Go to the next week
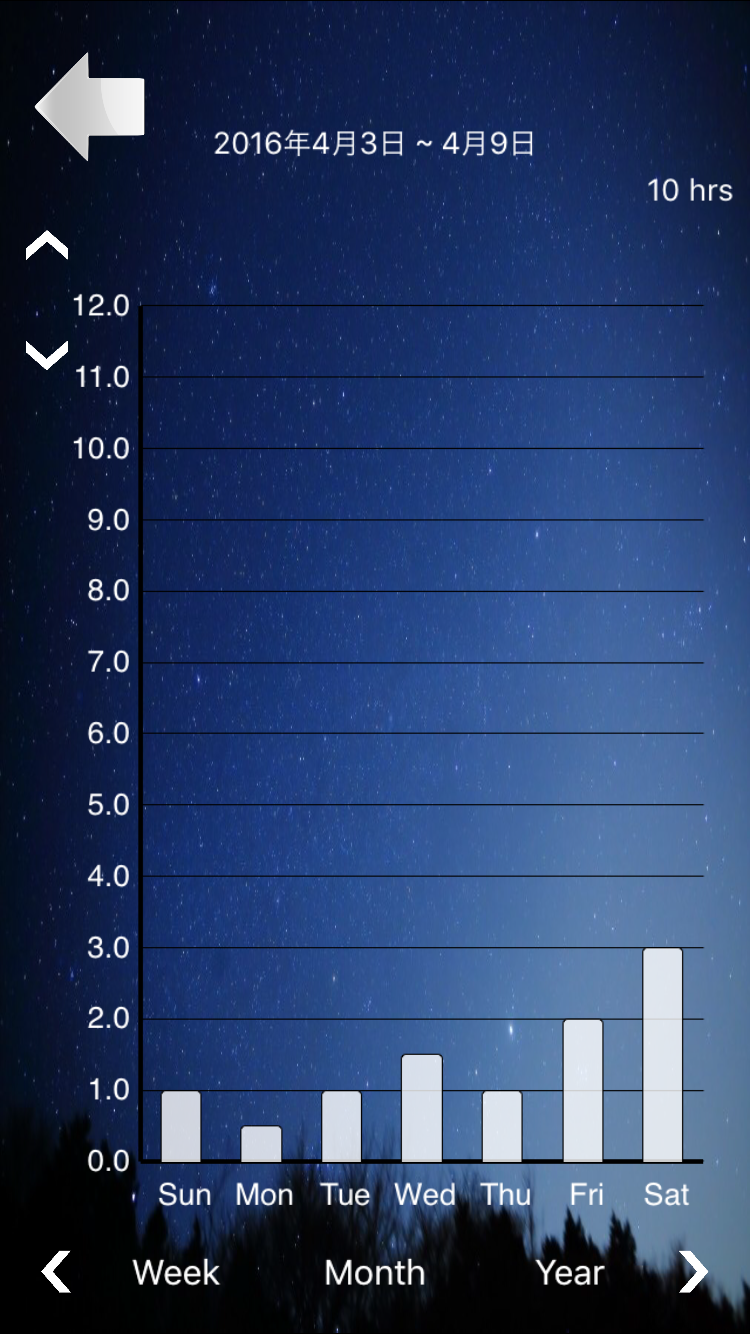 click(693, 1272)
